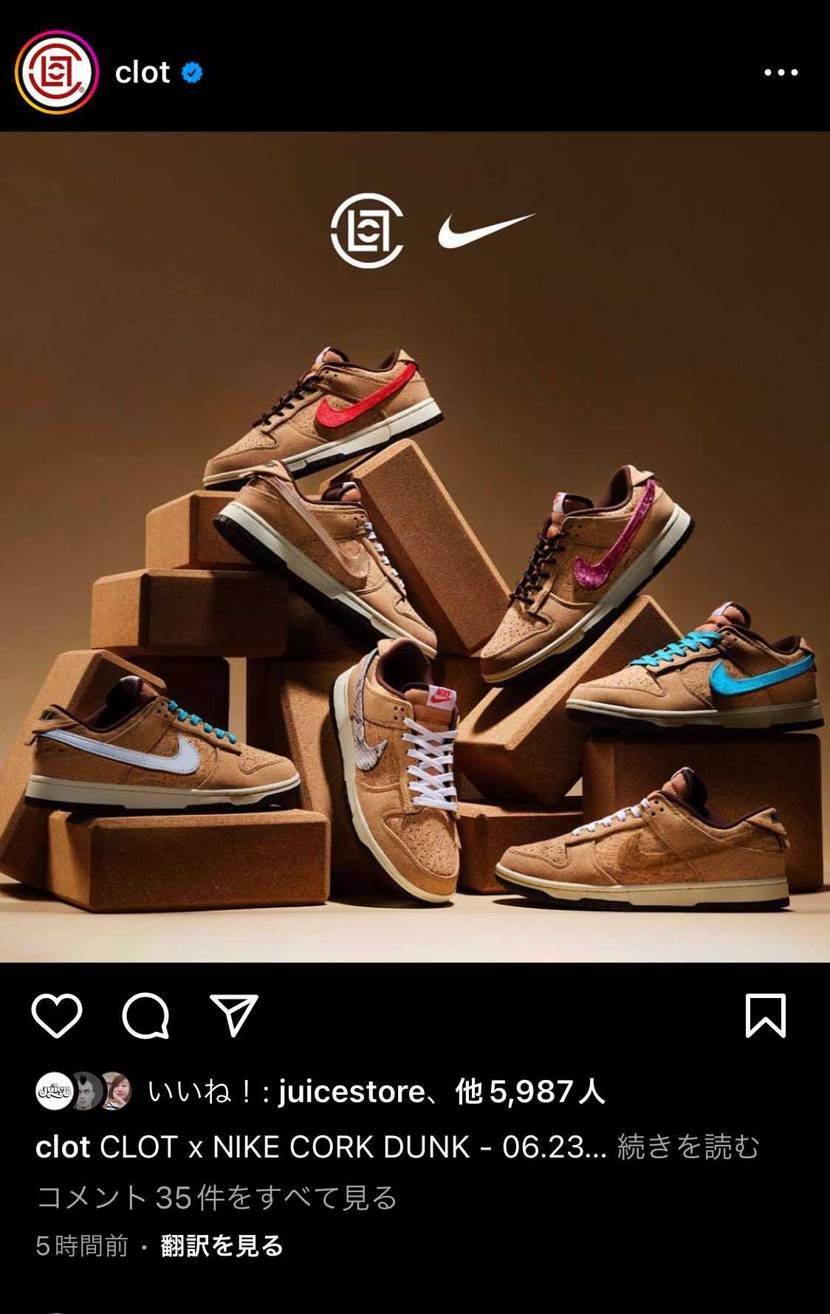
Task: Bookmark the Cork Dunk post
Action: (765, 1016)
